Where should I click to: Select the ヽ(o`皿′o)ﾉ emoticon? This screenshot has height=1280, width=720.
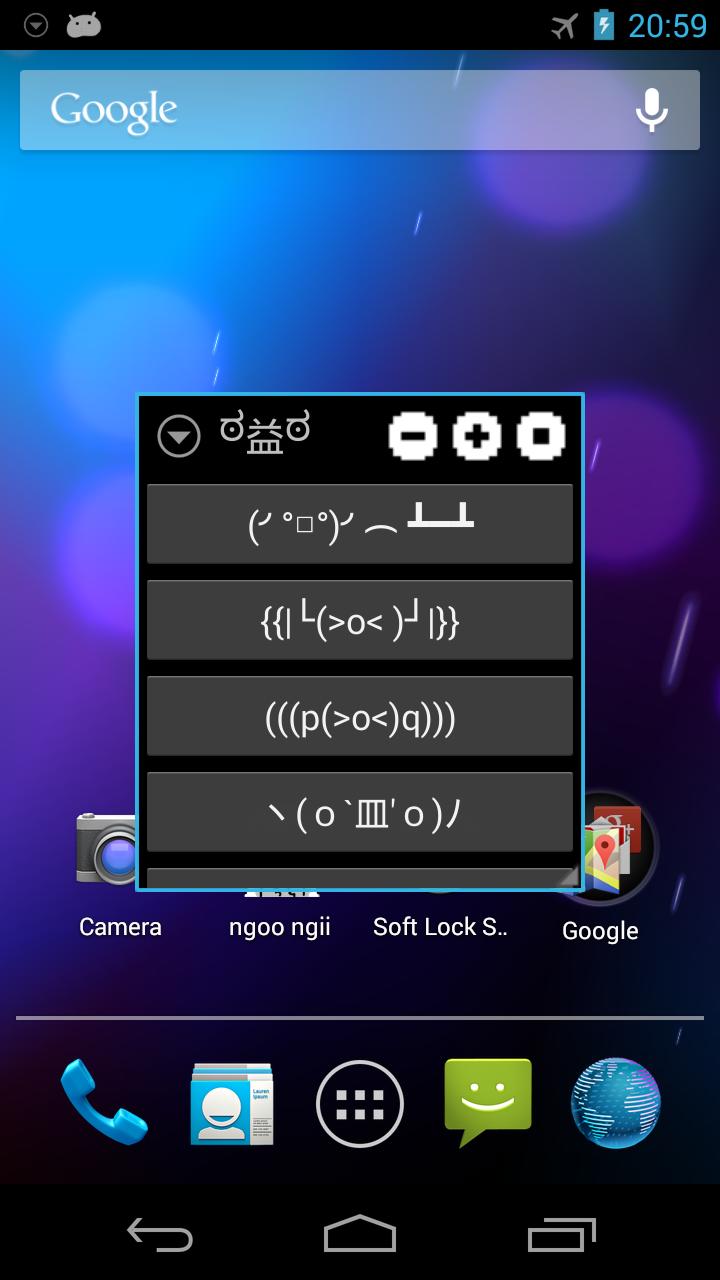[x=360, y=812]
